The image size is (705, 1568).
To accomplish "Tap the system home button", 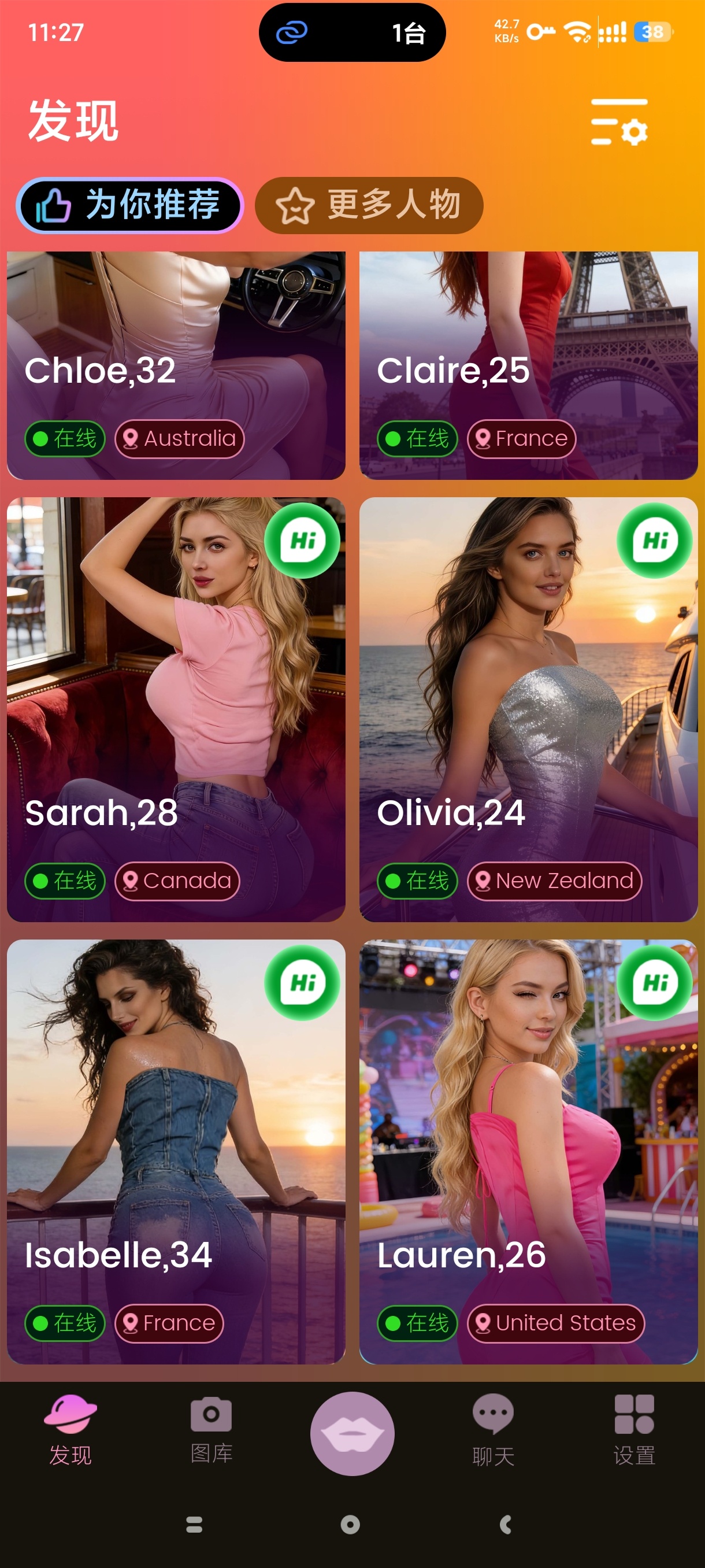I will (x=350, y=1524).
